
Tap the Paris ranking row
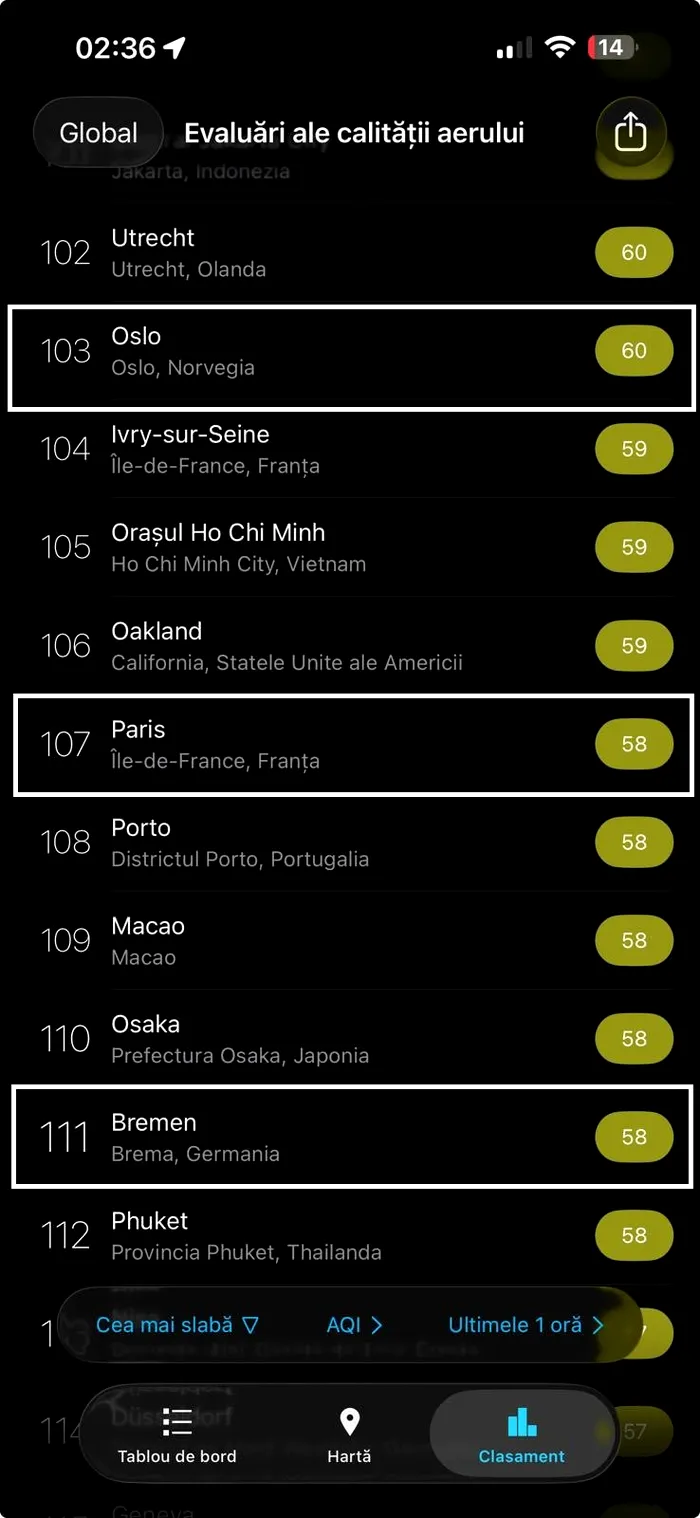(350, 744)
